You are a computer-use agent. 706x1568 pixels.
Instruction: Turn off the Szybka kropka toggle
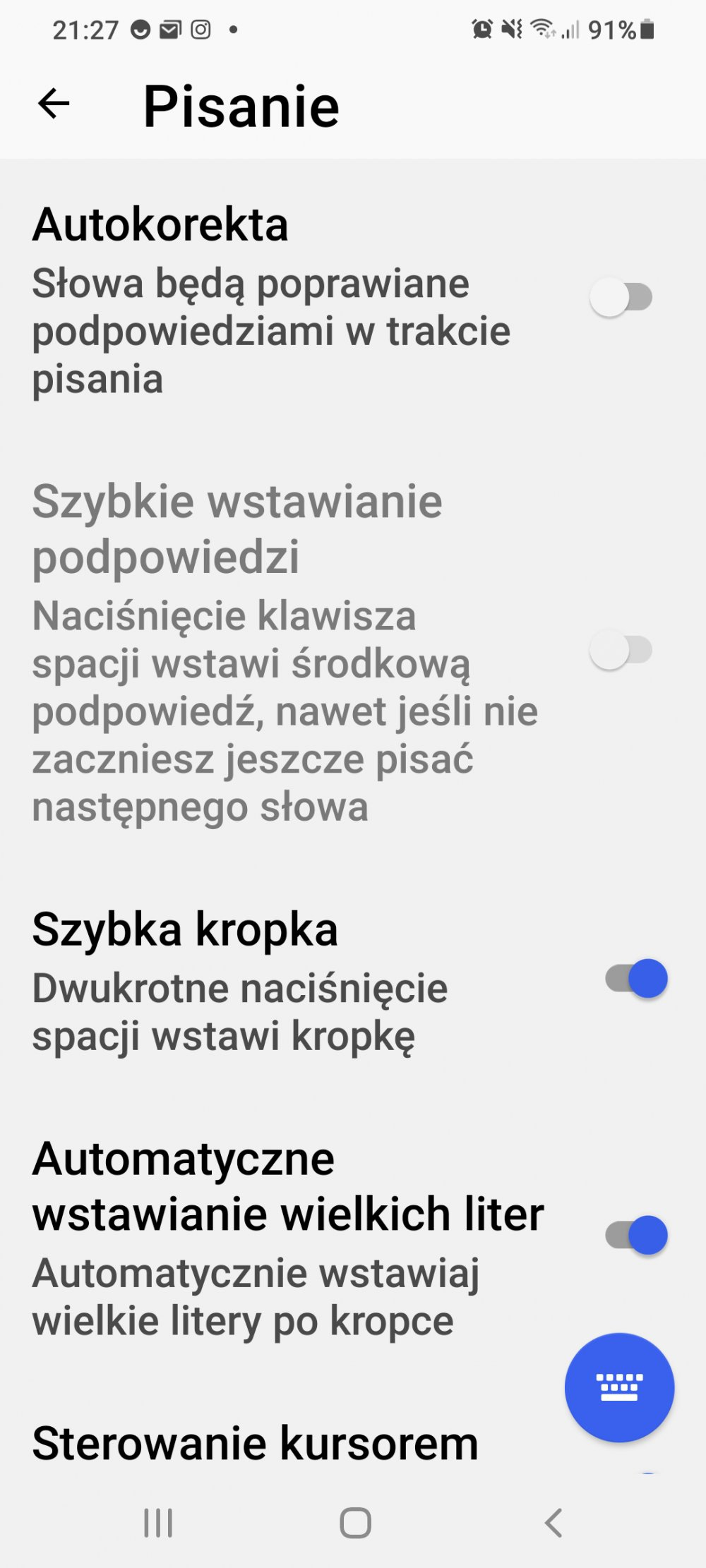tap(636, 979)
